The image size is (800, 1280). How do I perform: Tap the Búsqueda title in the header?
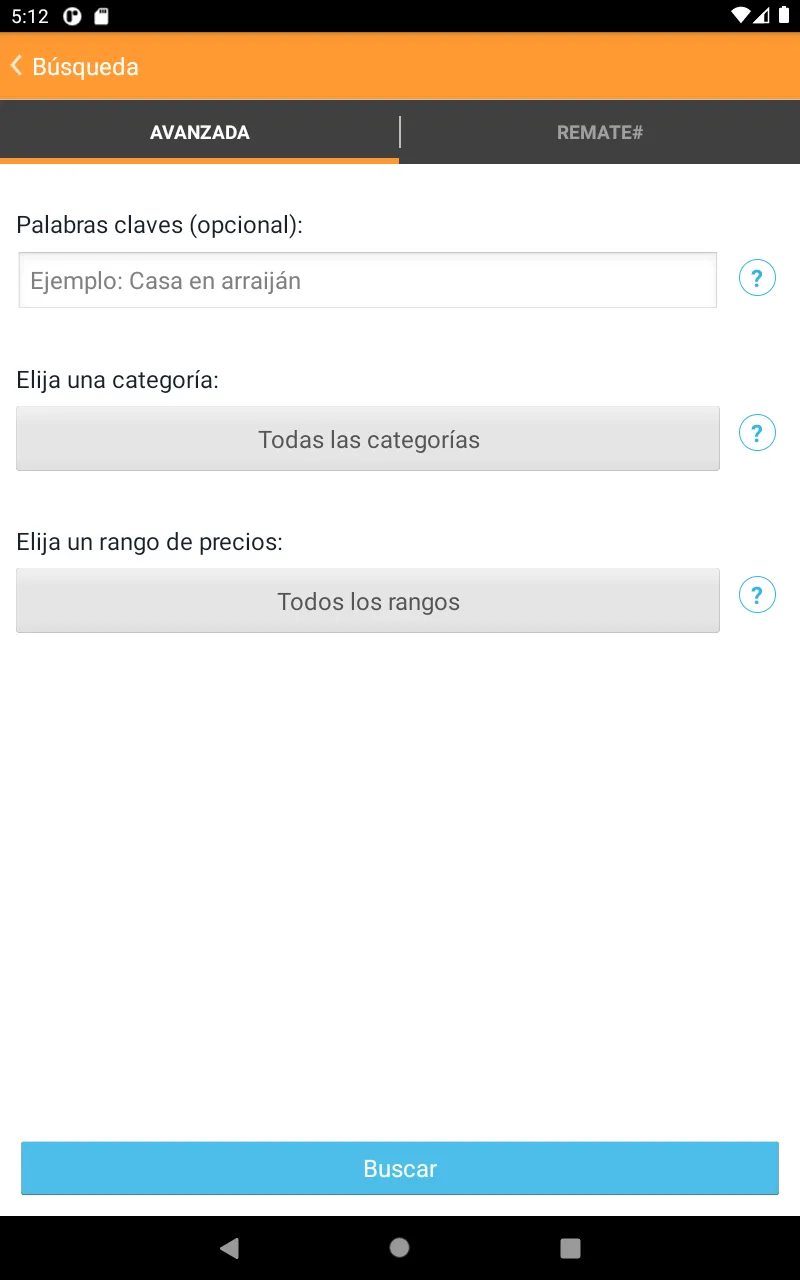click(85, 66)
